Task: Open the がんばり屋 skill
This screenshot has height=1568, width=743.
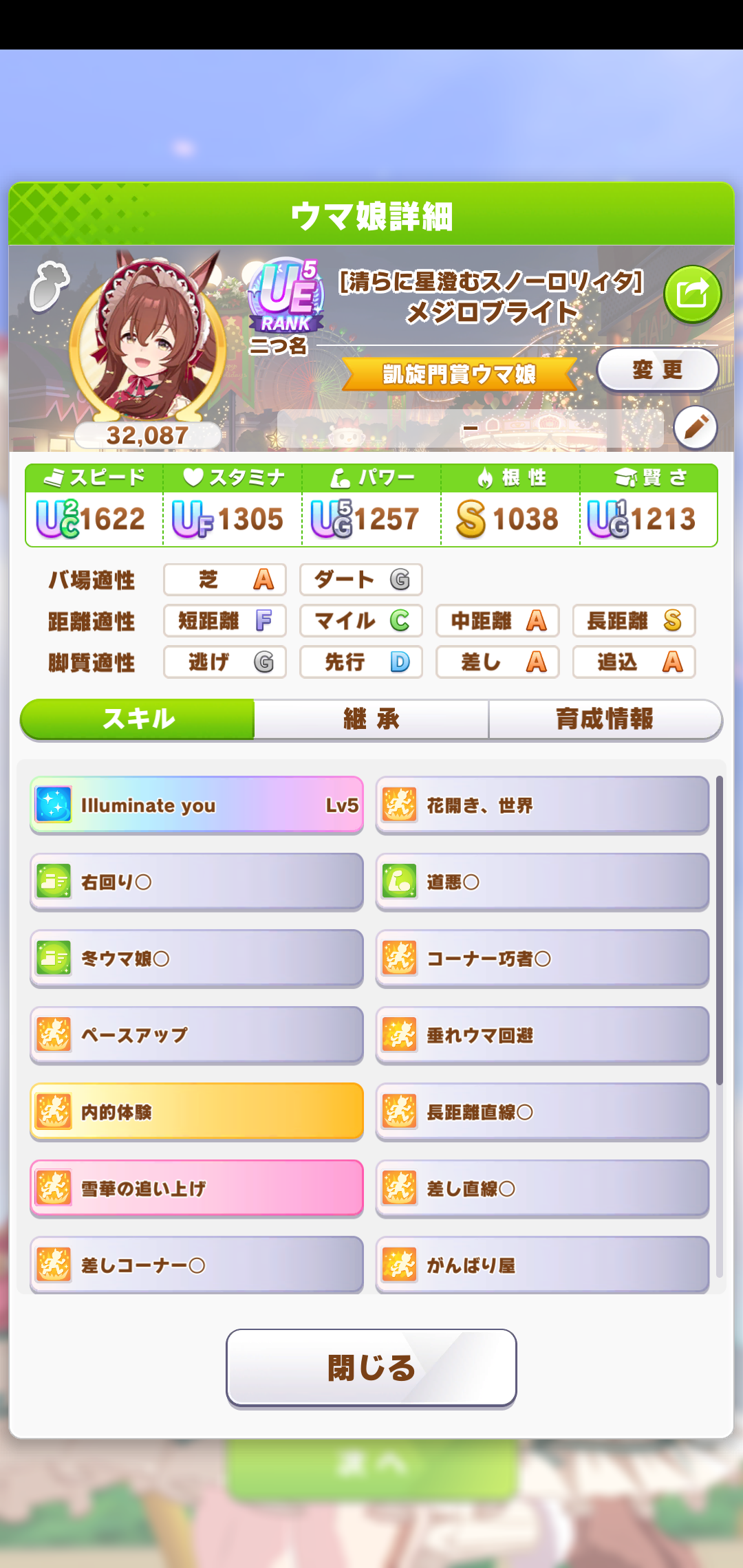Action: [x=542, y=1265]
